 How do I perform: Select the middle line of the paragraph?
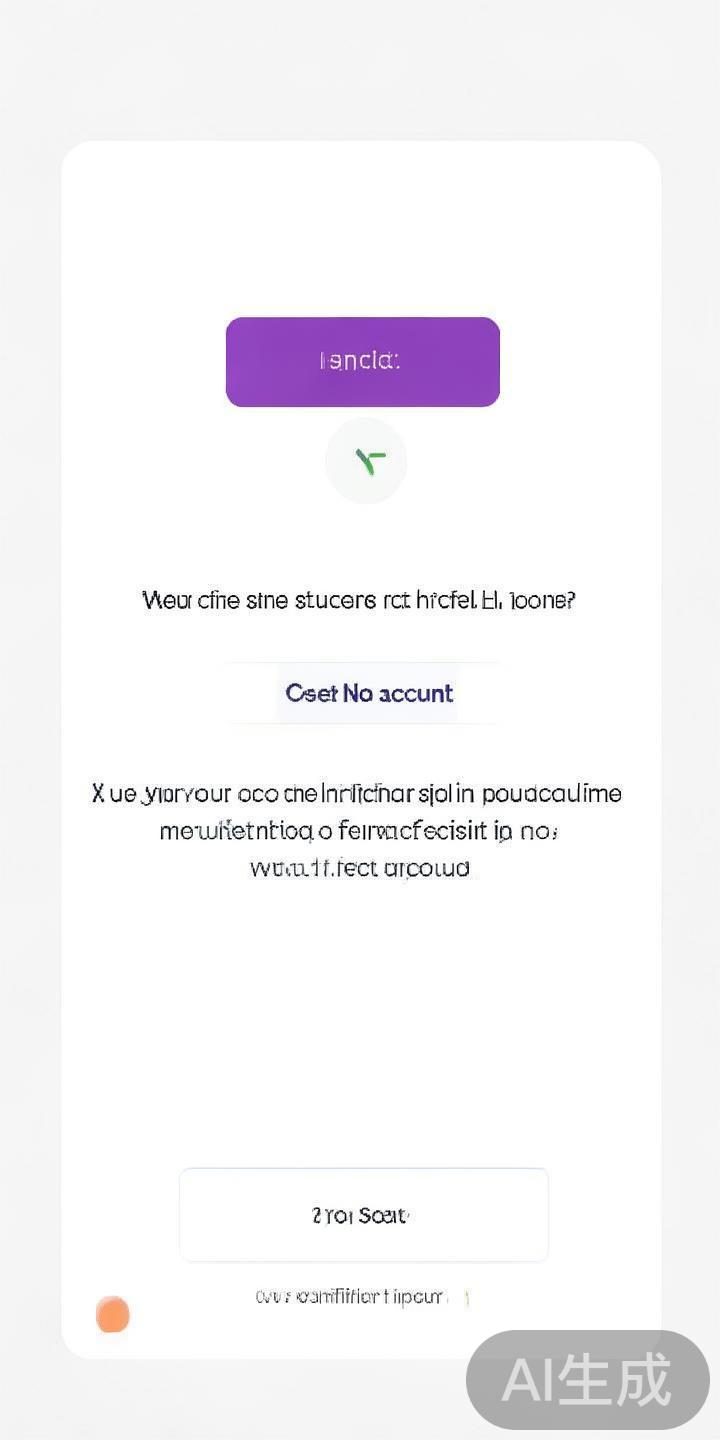click(360, 830)
